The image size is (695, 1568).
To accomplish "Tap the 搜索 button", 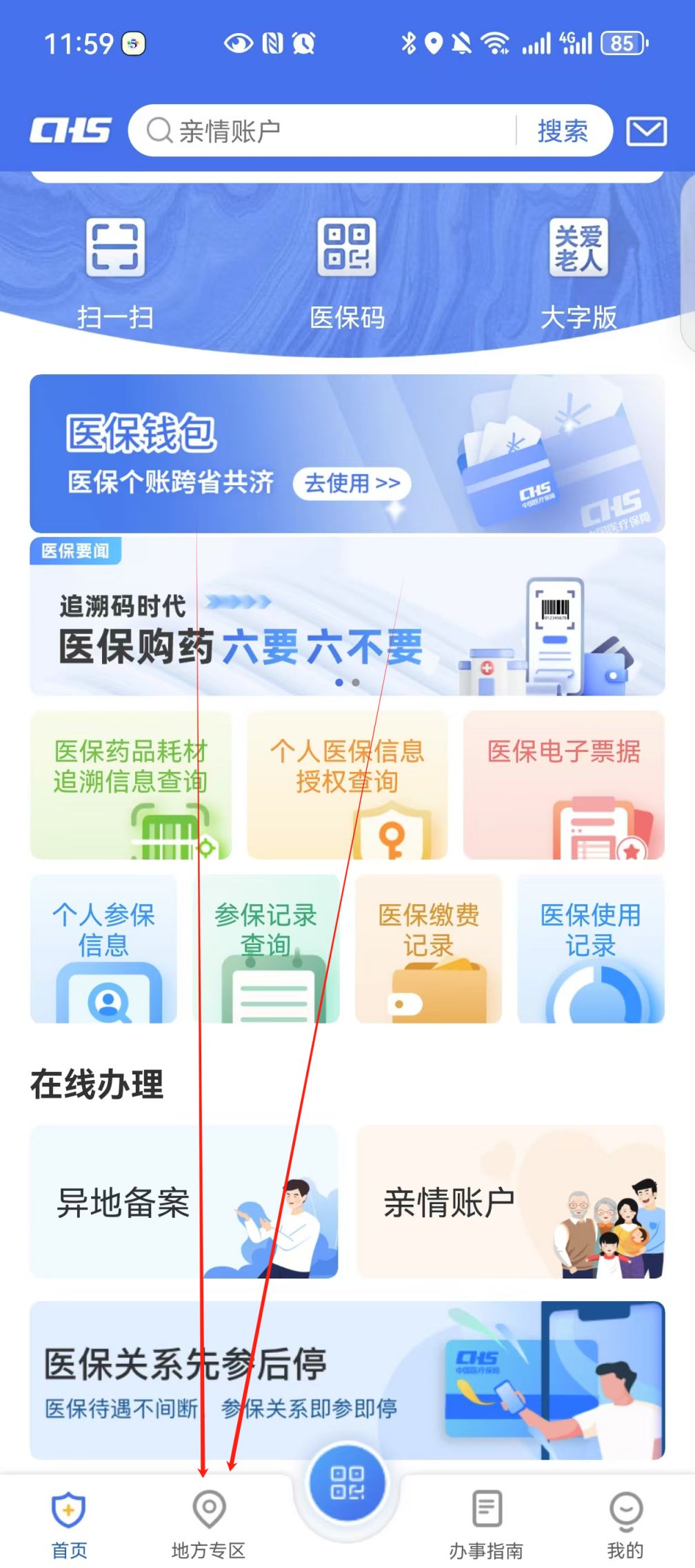I will pyautogui.click(x=563, y=131).
